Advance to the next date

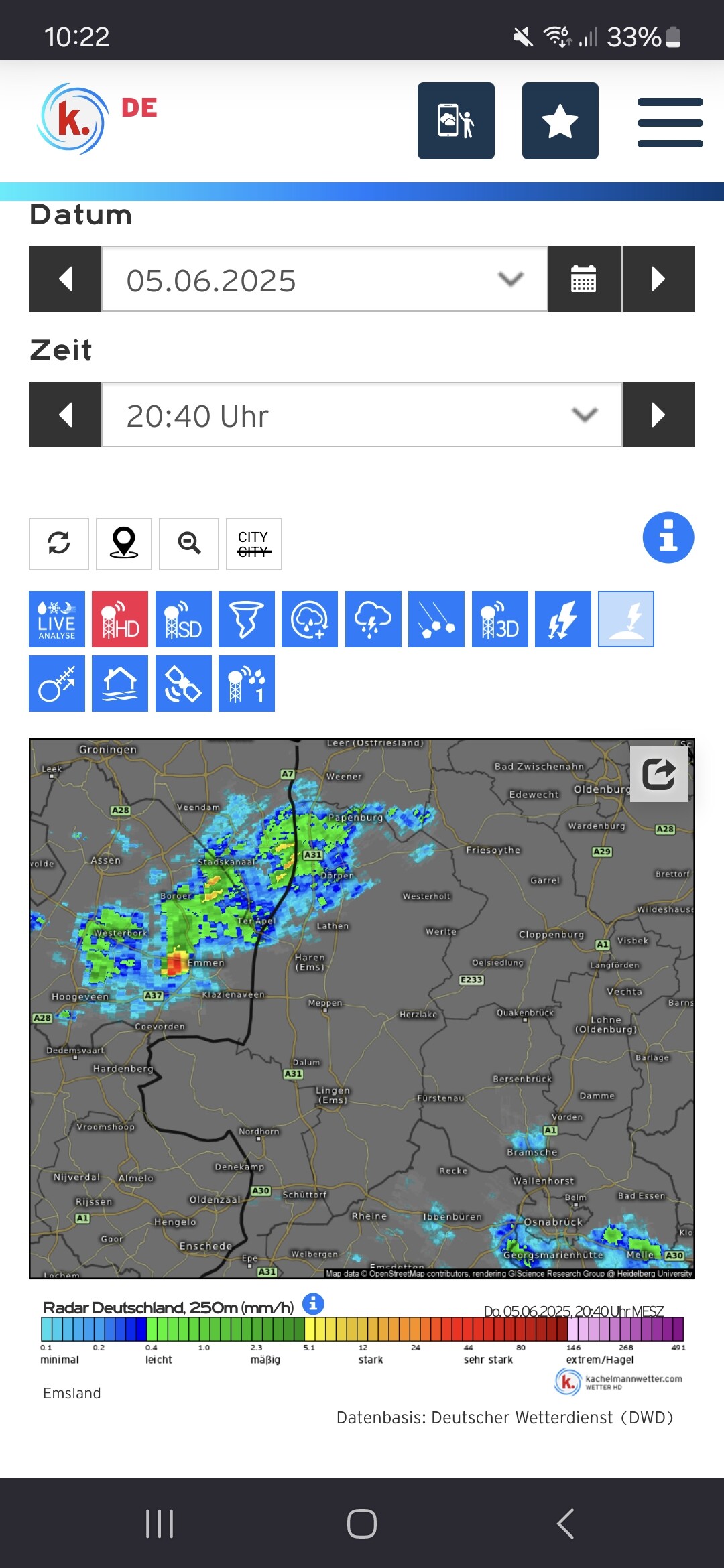click(658, 279)
